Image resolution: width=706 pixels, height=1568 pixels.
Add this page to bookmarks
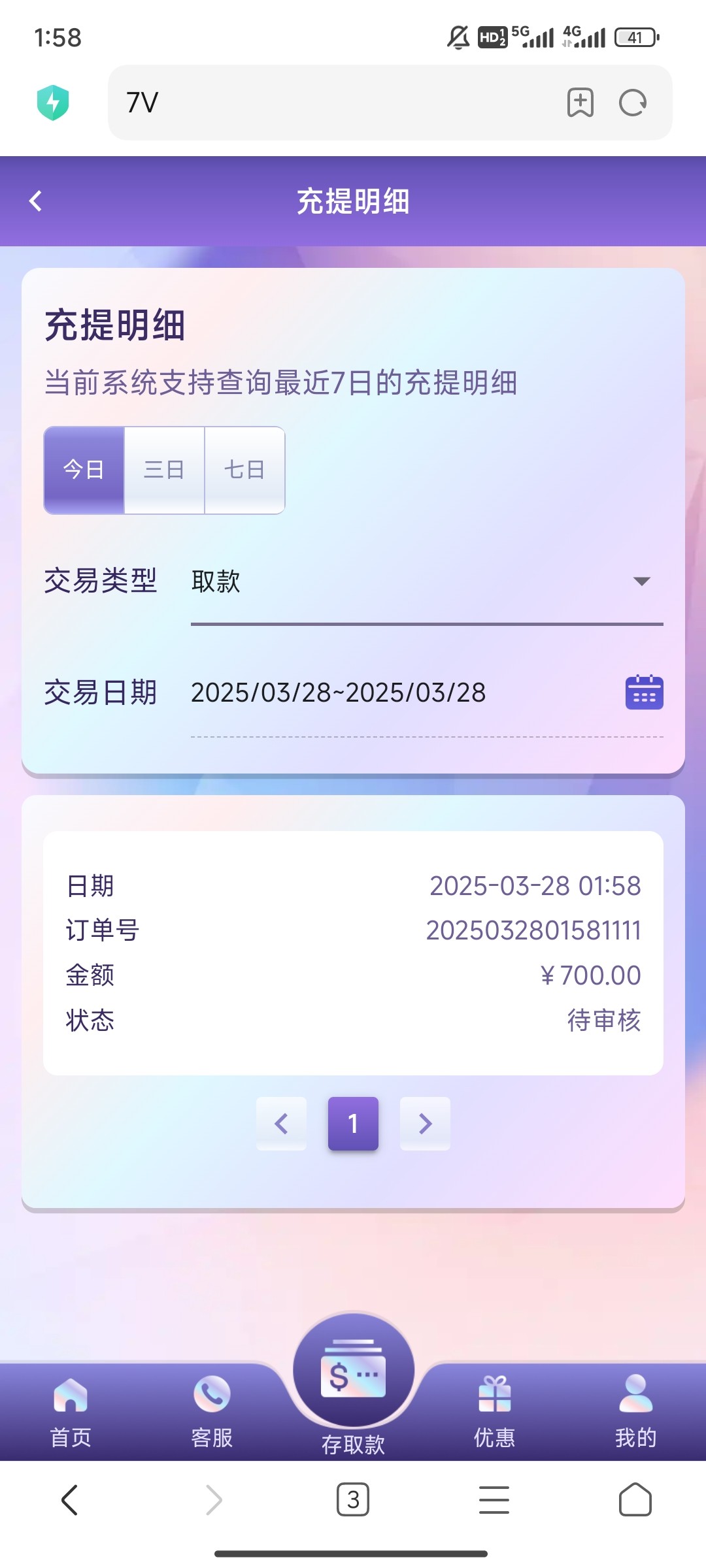[580, 103]
